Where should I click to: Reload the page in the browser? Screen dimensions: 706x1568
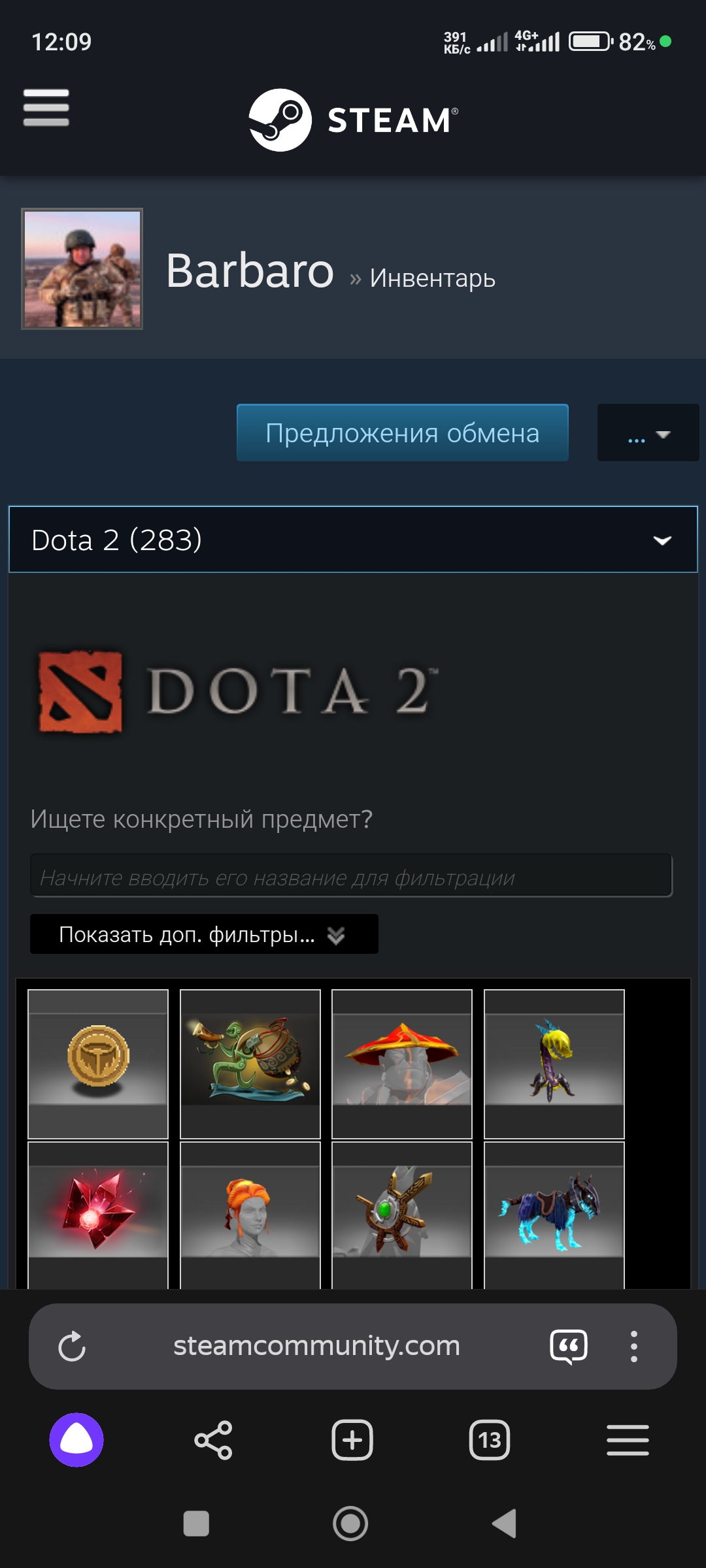pos(72,1347)
